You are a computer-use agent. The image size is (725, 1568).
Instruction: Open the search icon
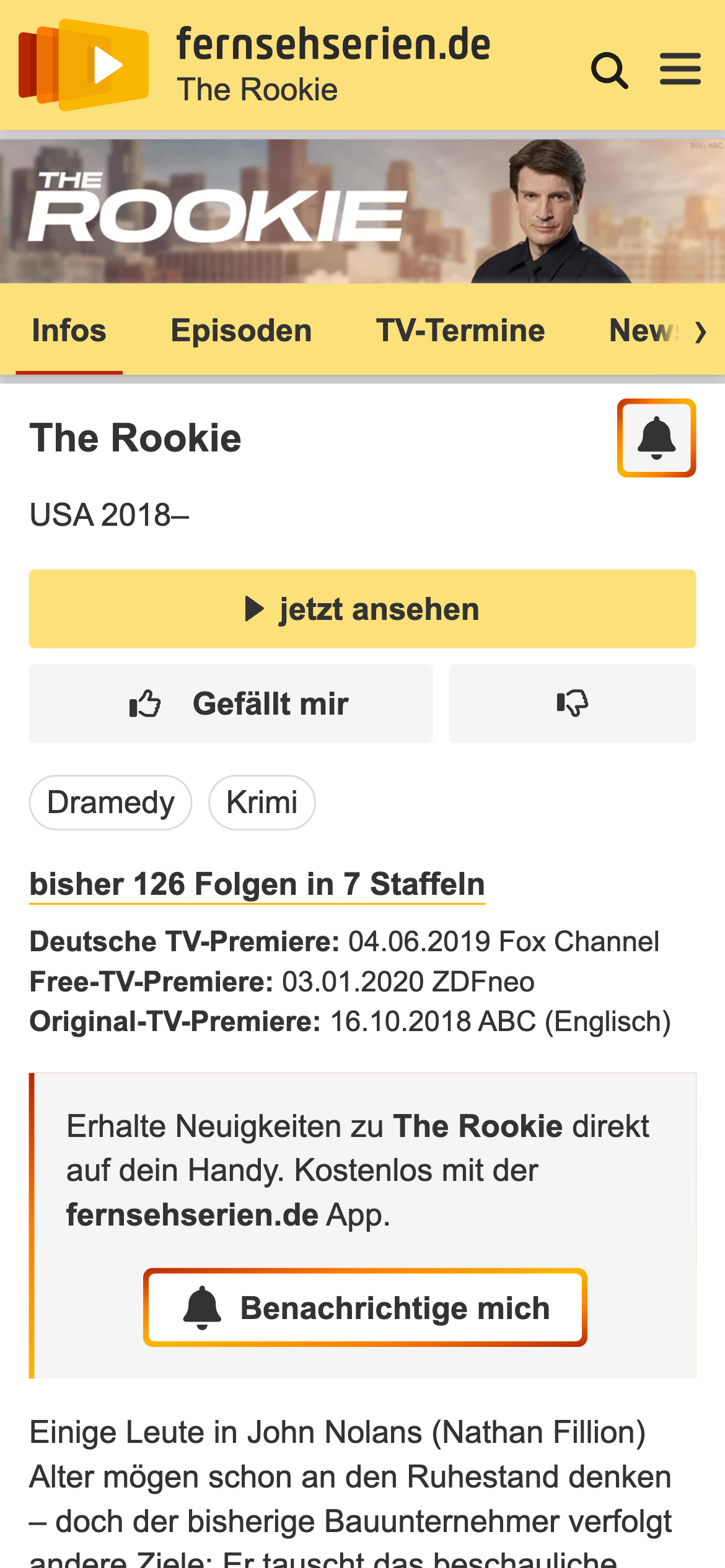pos(609,70)
